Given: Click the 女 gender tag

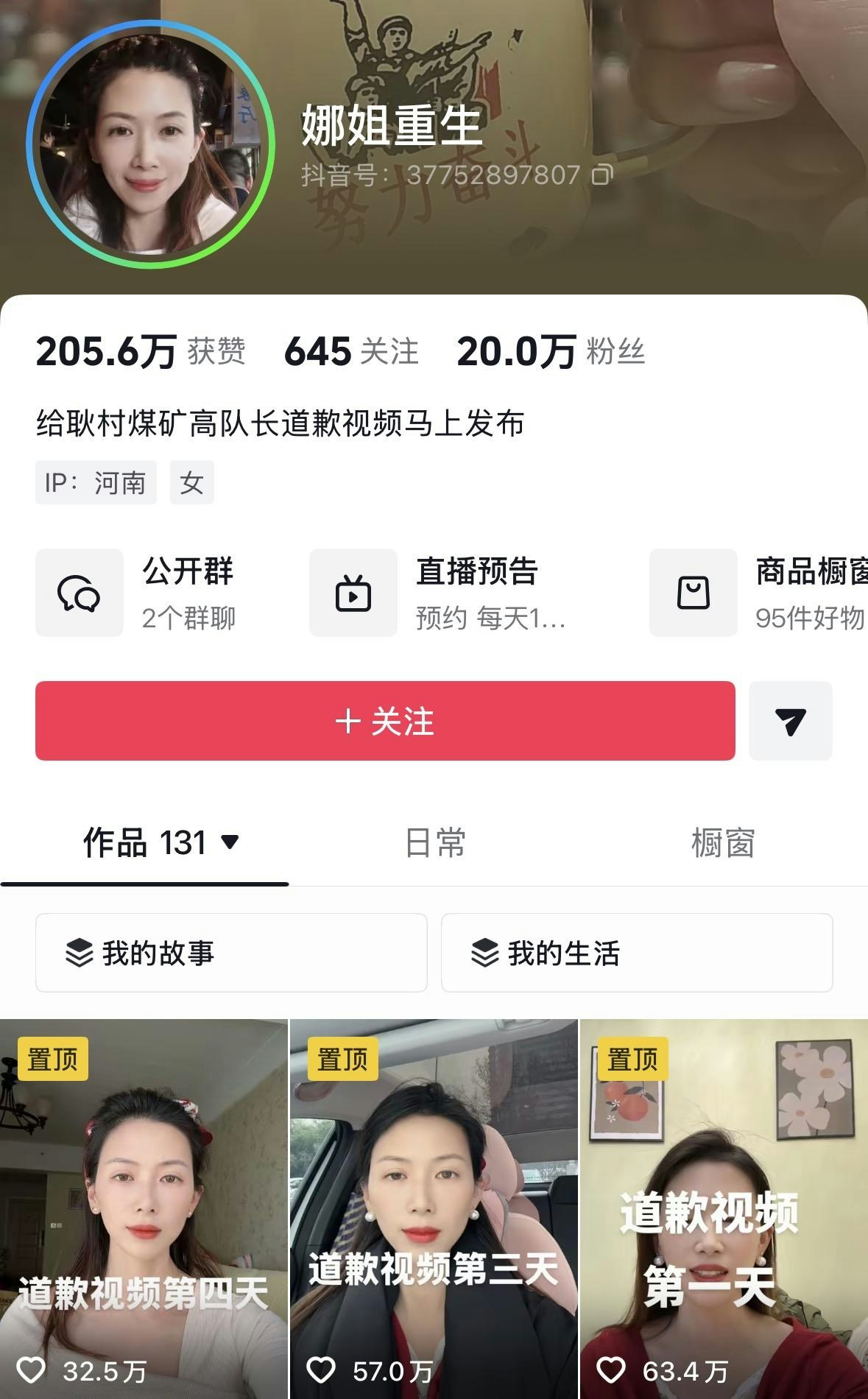Looking at the screenshot, I should click(191, 482).
